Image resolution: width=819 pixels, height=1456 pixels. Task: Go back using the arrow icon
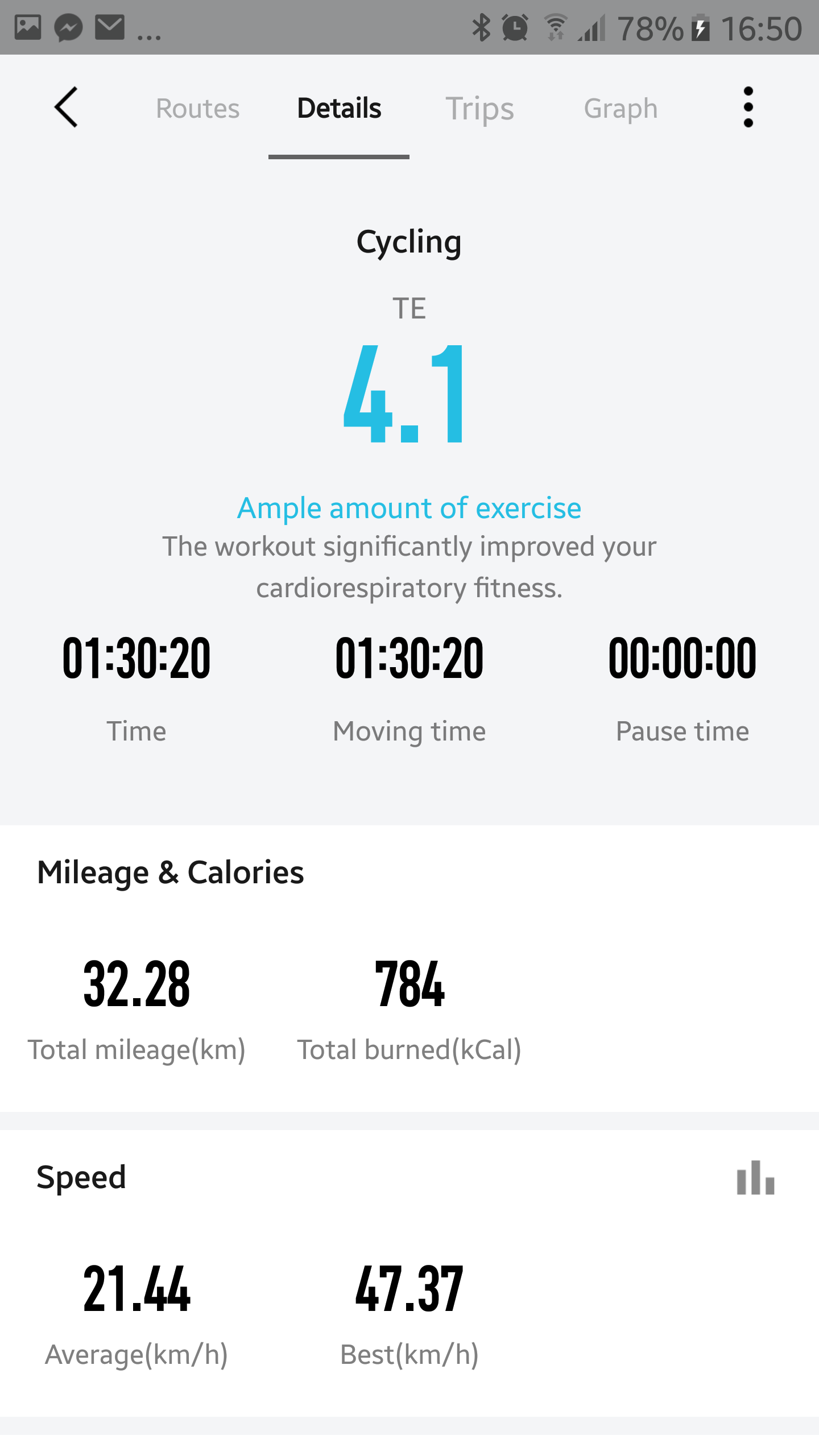pyautogui.click(x=66, y=107)
